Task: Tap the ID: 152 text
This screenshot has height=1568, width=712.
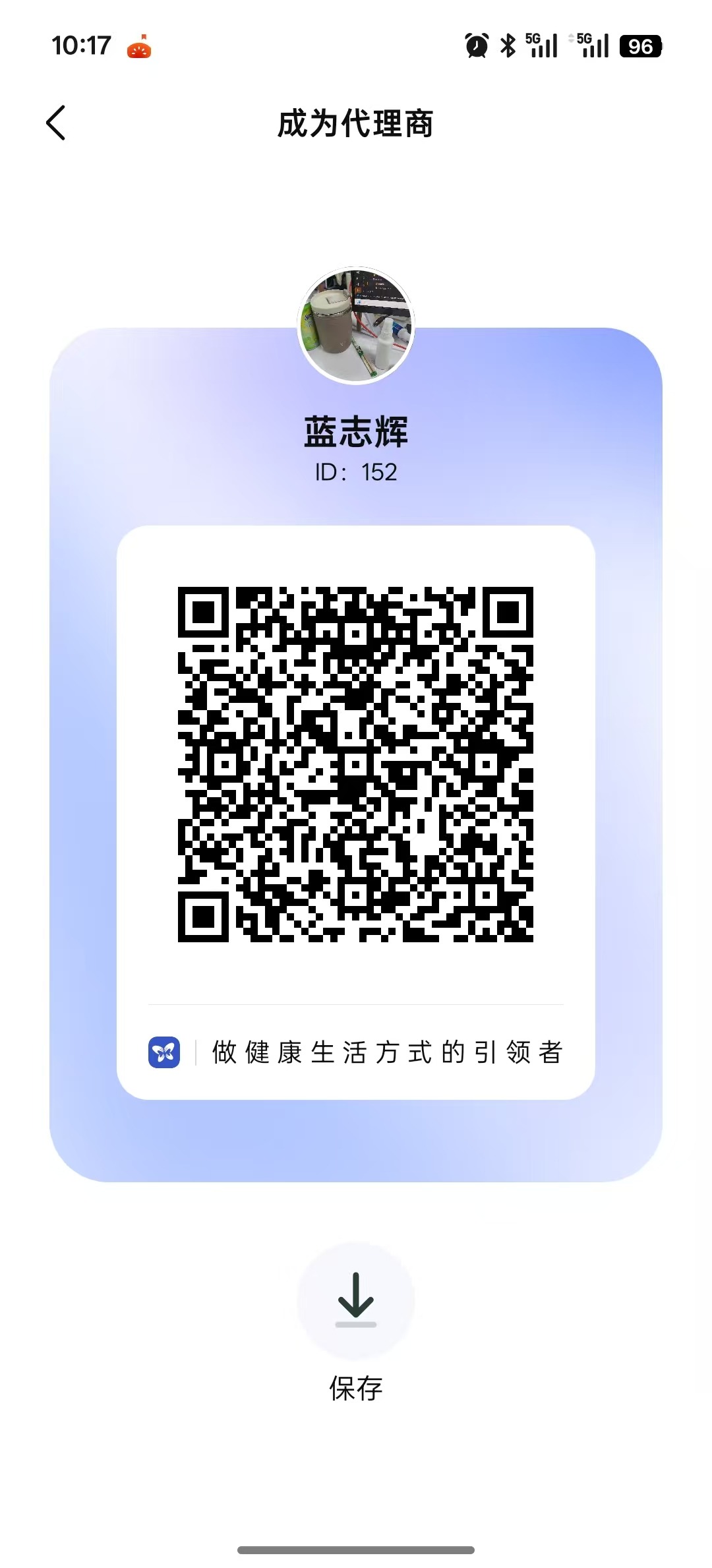Action: (355, 473)
